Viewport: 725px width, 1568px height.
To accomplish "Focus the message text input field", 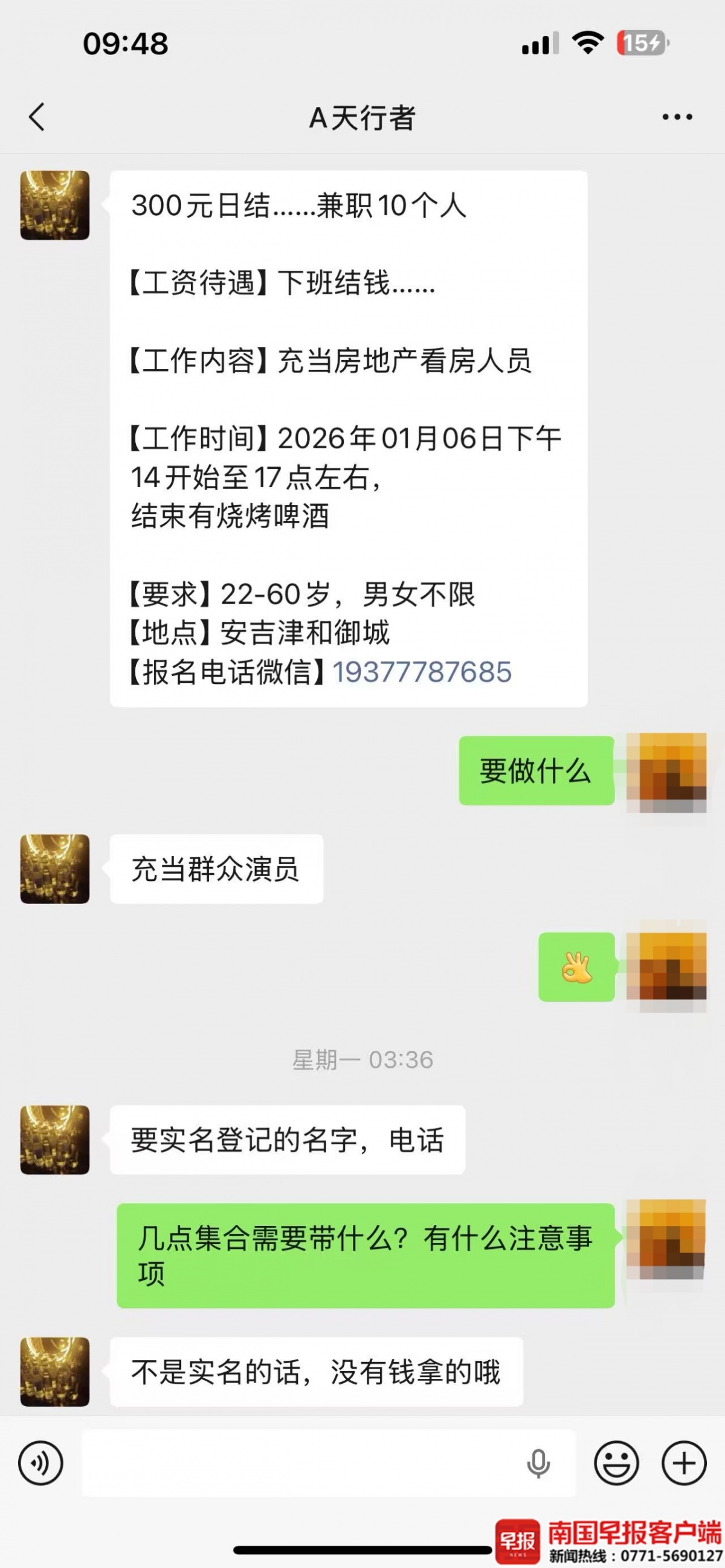I will click(x=298, y=1463).
